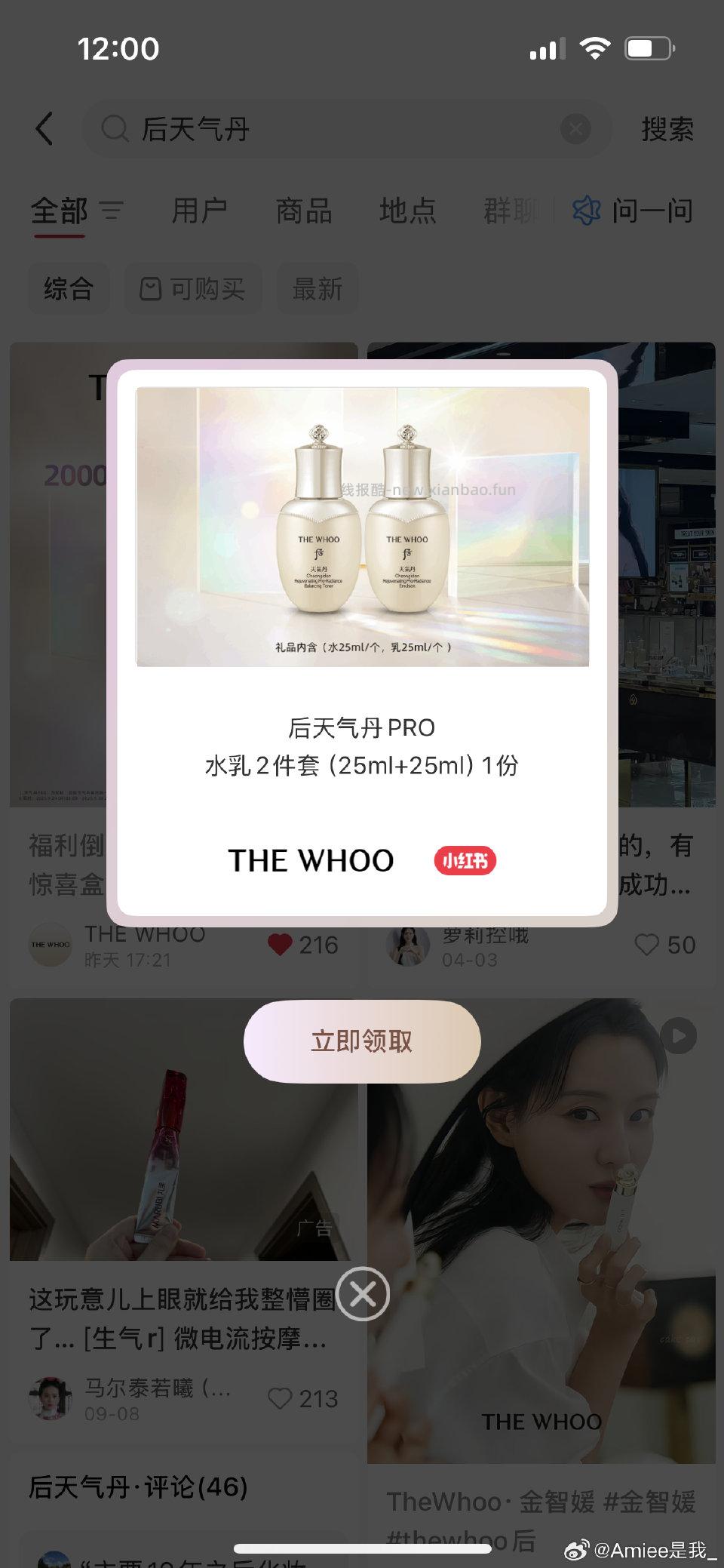Tap the heart icon on 罗莉控哦's post
Image resolution: width=724 pixels, height=1568 pixels.
point(647,945)
